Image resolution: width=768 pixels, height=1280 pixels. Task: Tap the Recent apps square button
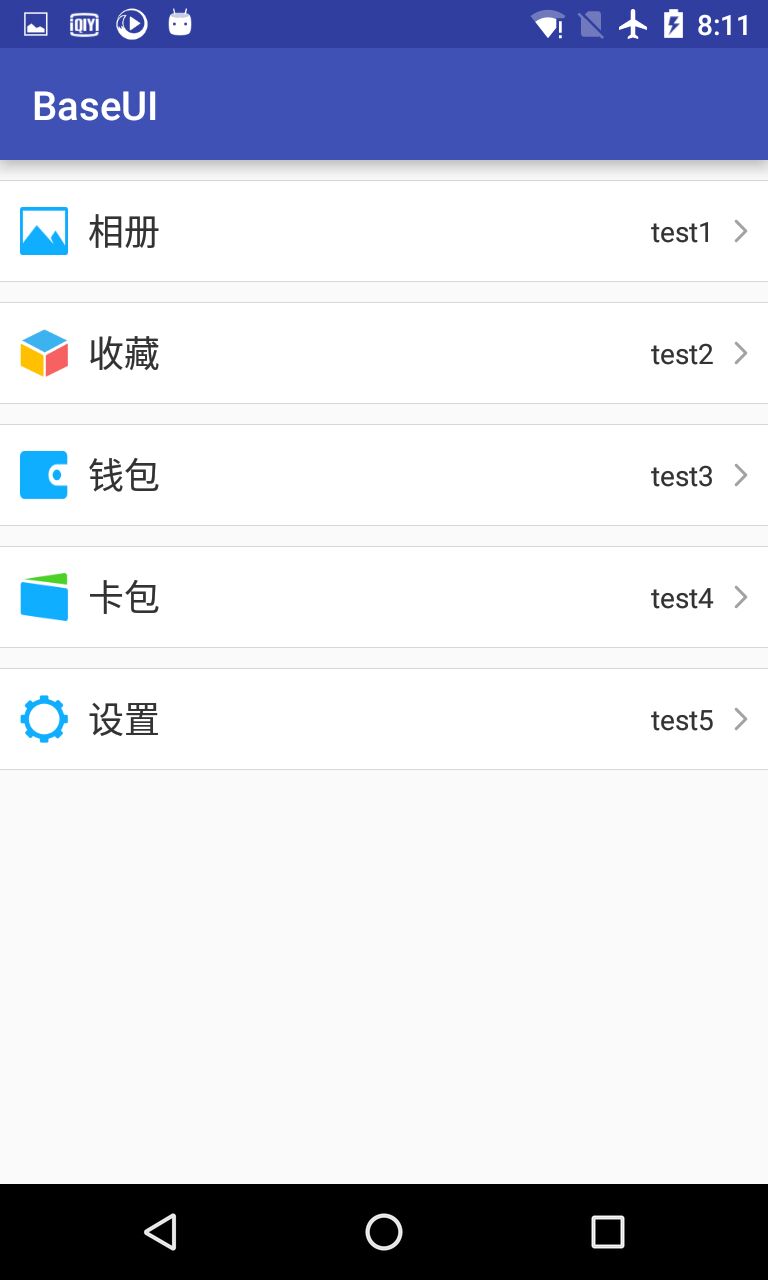(607, 1232)
